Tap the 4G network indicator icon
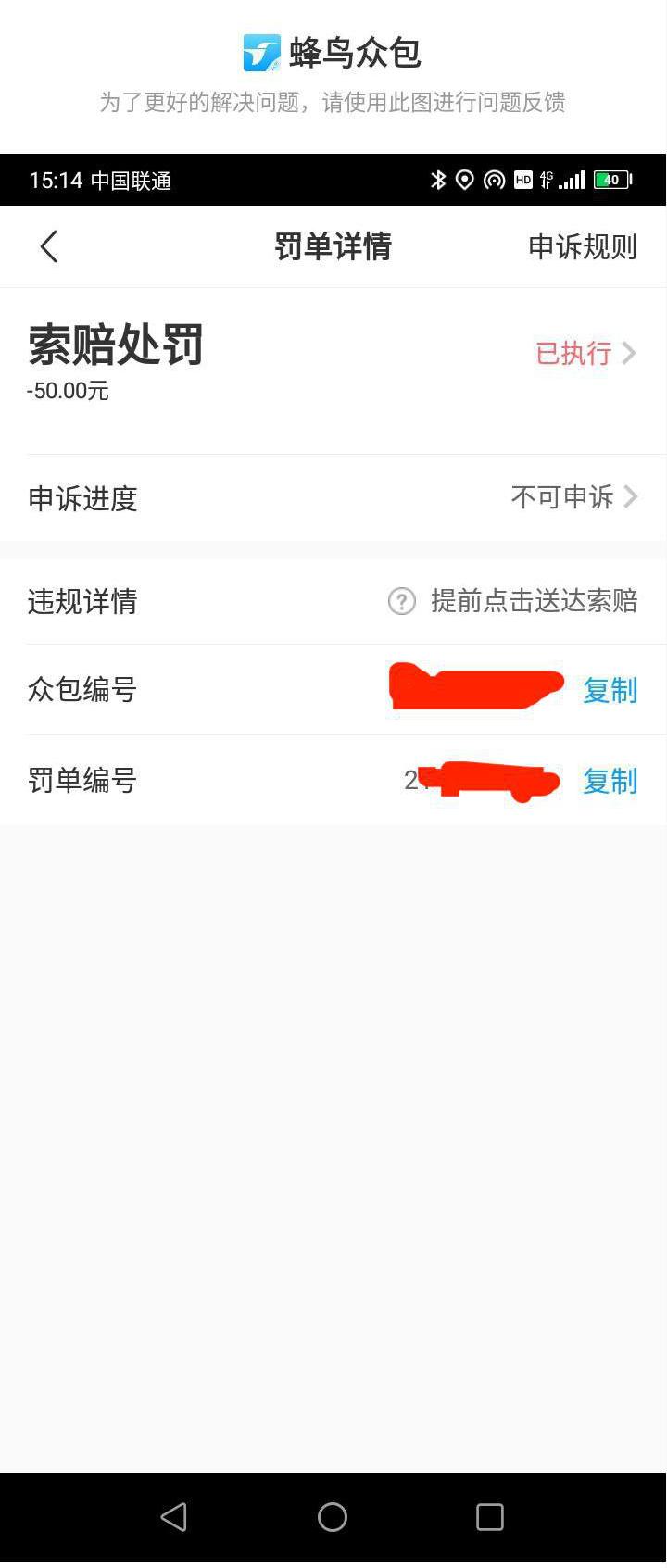Viewport: 667px width, 1568px height. click(545, 180)
